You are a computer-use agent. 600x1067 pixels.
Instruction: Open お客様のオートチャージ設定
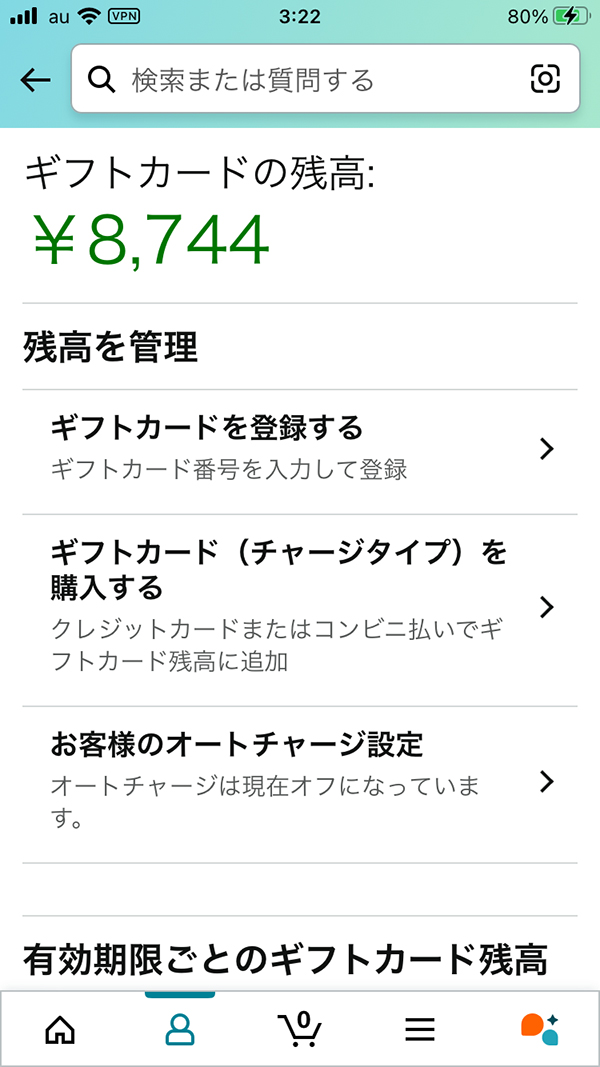point(300,784)
